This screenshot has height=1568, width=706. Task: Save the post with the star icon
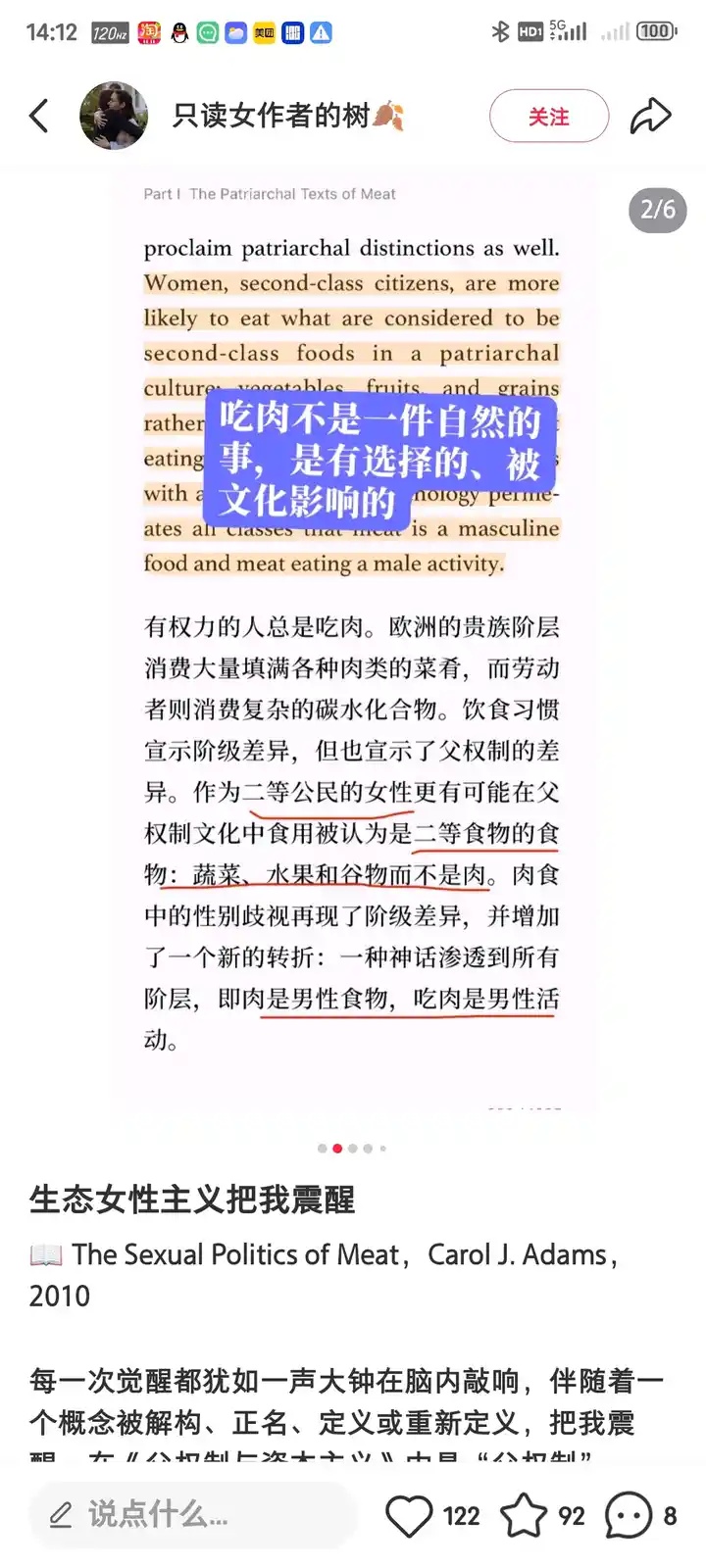pos(524,1516)
